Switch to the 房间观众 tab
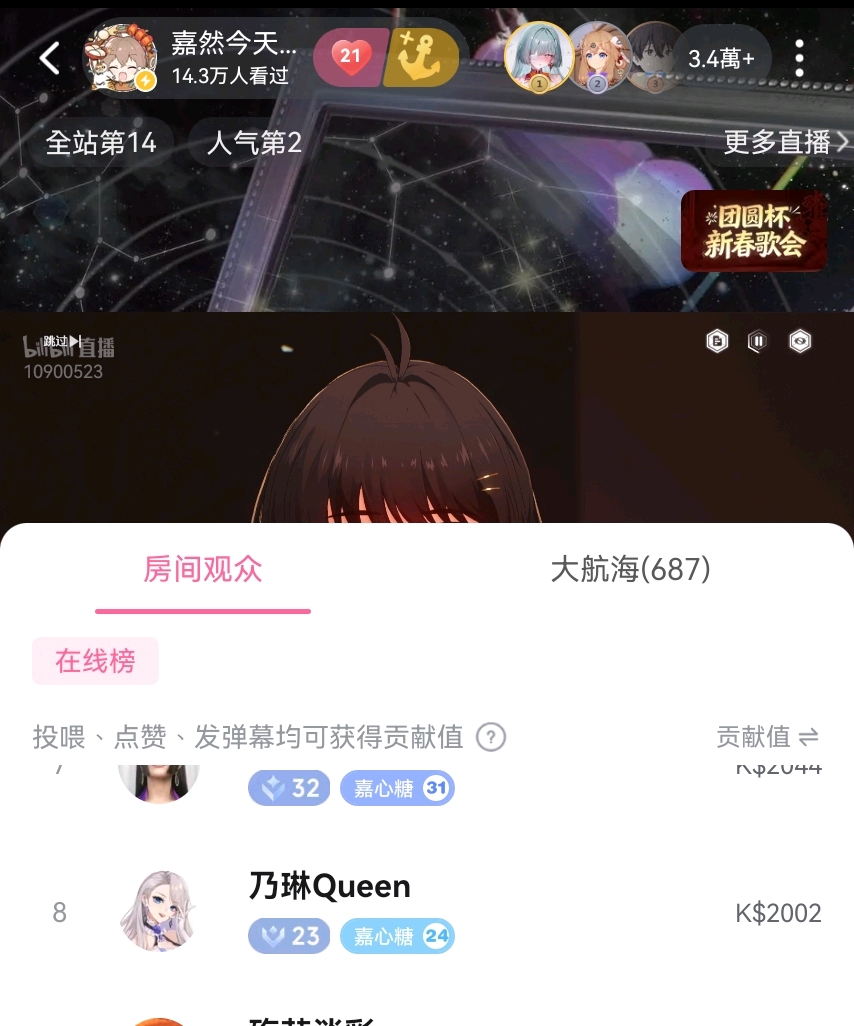 coord(203,570)
